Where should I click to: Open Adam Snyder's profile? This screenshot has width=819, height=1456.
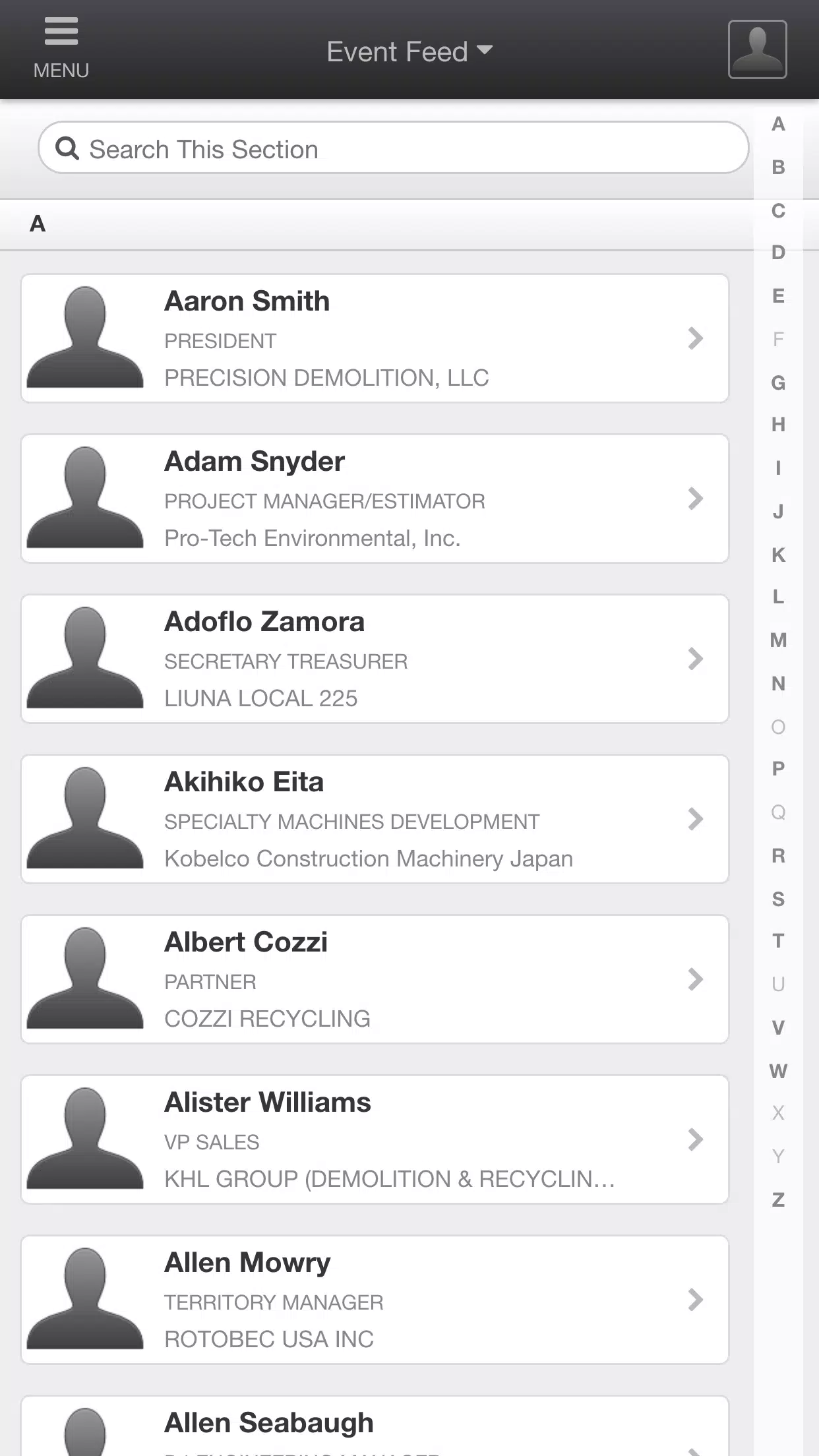(x=375, y=499)
